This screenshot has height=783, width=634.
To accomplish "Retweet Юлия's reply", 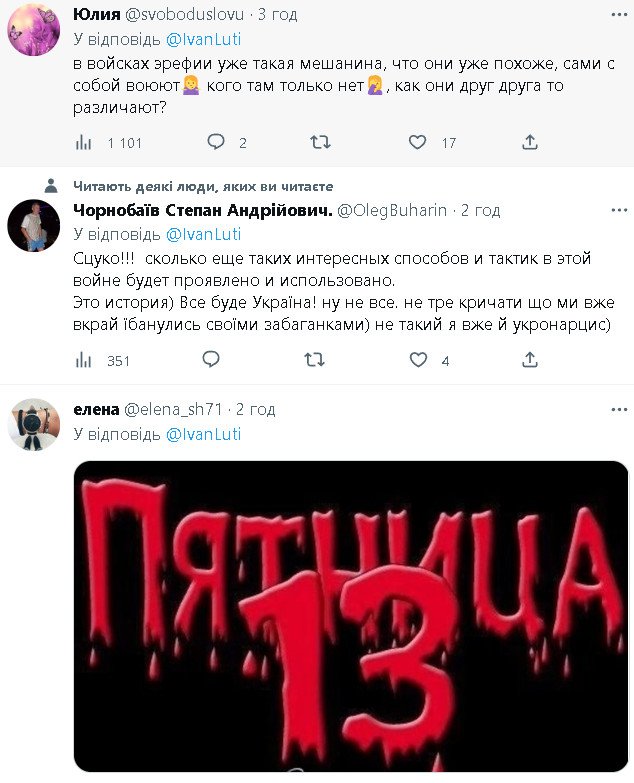I will coord(320,143).
